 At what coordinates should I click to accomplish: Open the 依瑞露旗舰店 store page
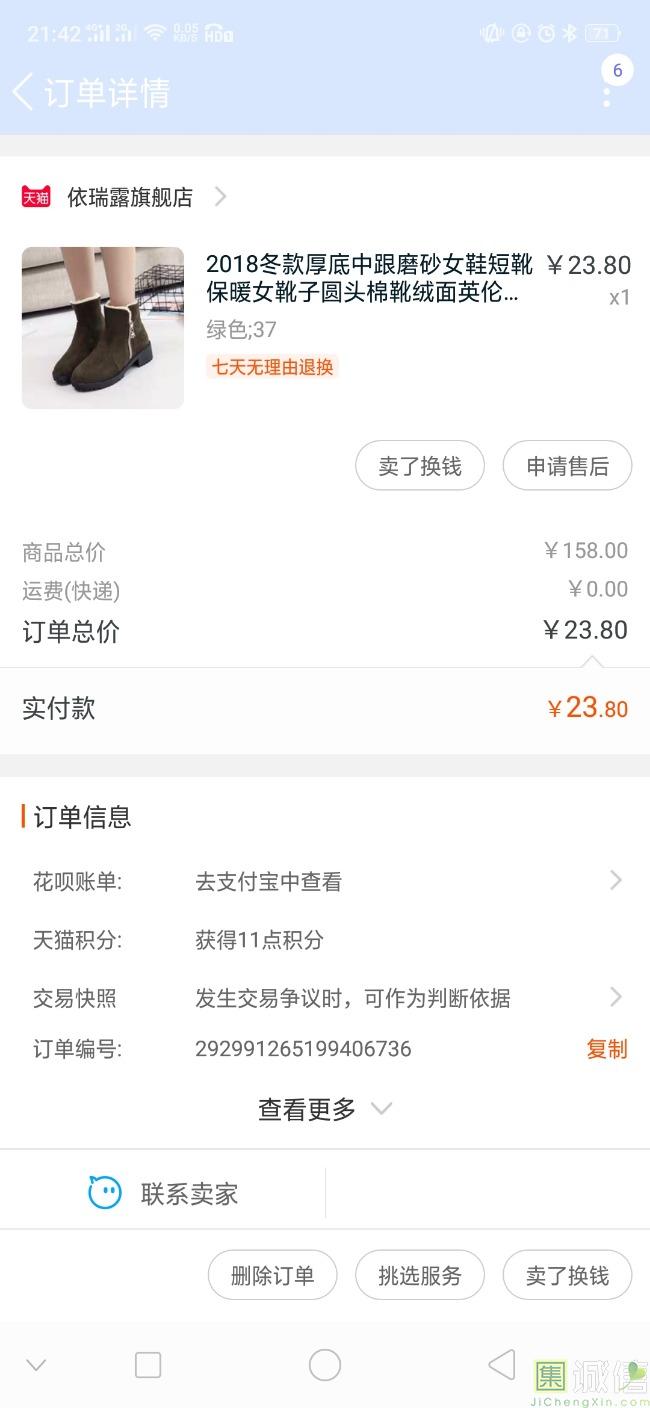point(130,197)
